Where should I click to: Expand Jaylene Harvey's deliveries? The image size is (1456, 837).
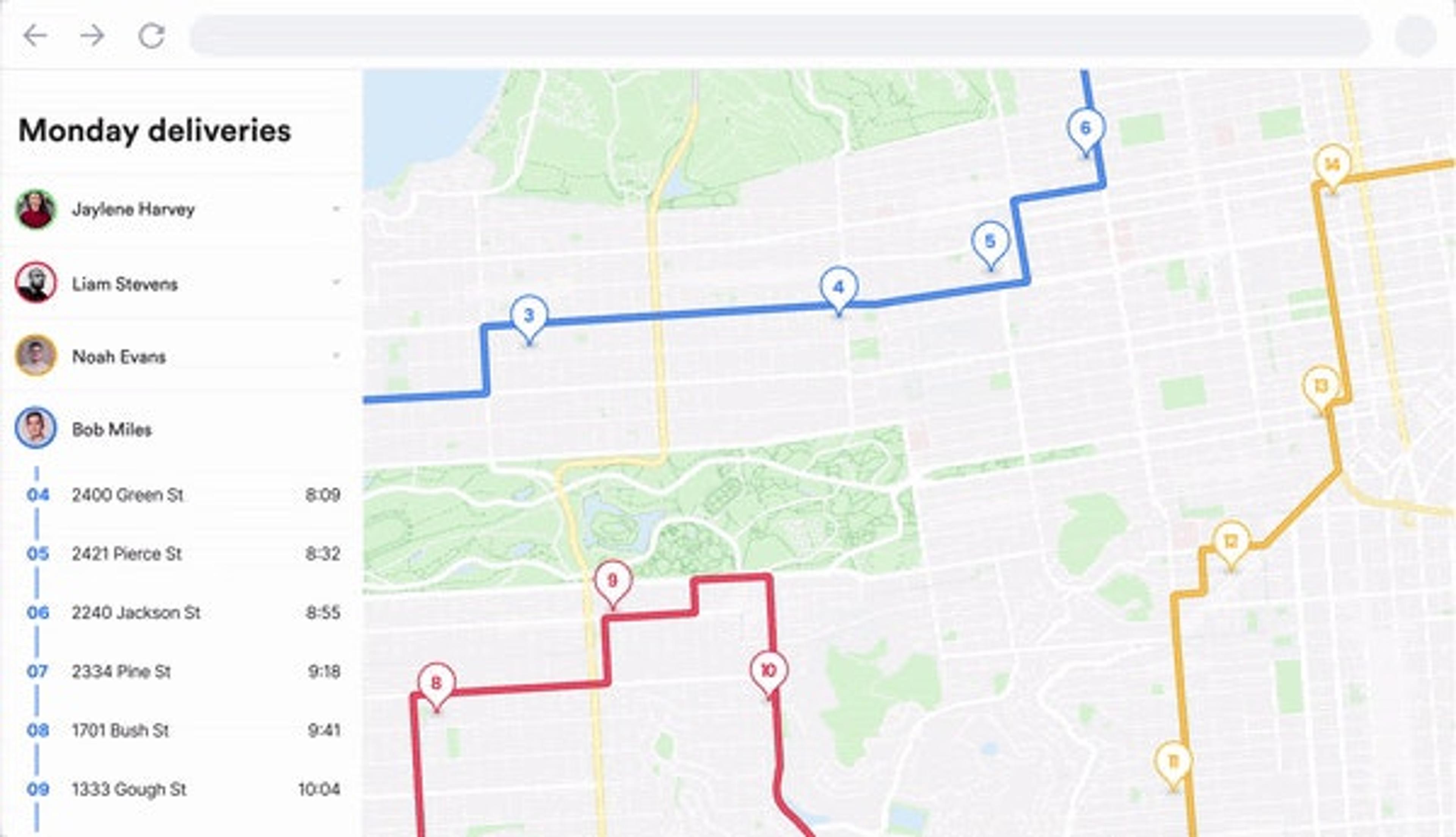tap(336, 208)
